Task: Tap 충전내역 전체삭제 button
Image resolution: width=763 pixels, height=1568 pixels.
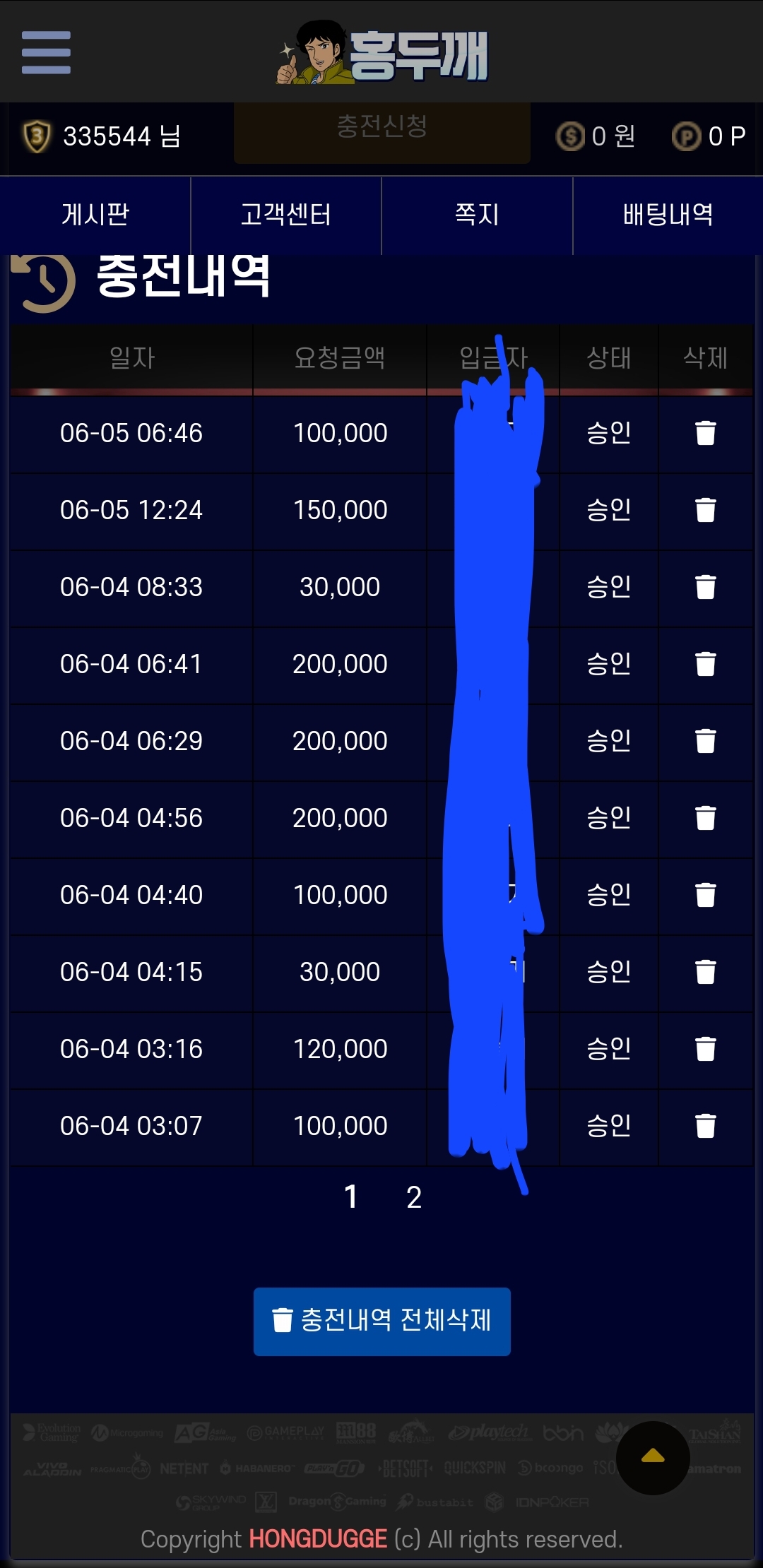Action: coord(382,1321)
